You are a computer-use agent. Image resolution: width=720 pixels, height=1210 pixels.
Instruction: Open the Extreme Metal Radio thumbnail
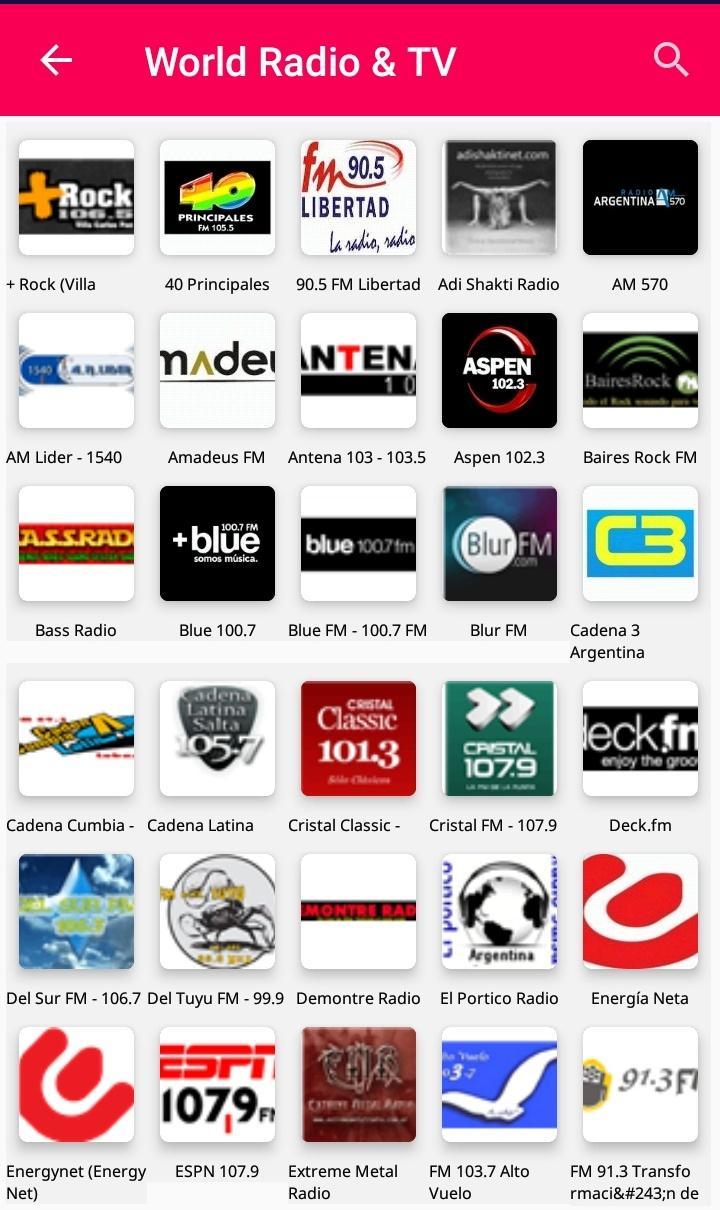[358, 1085]
